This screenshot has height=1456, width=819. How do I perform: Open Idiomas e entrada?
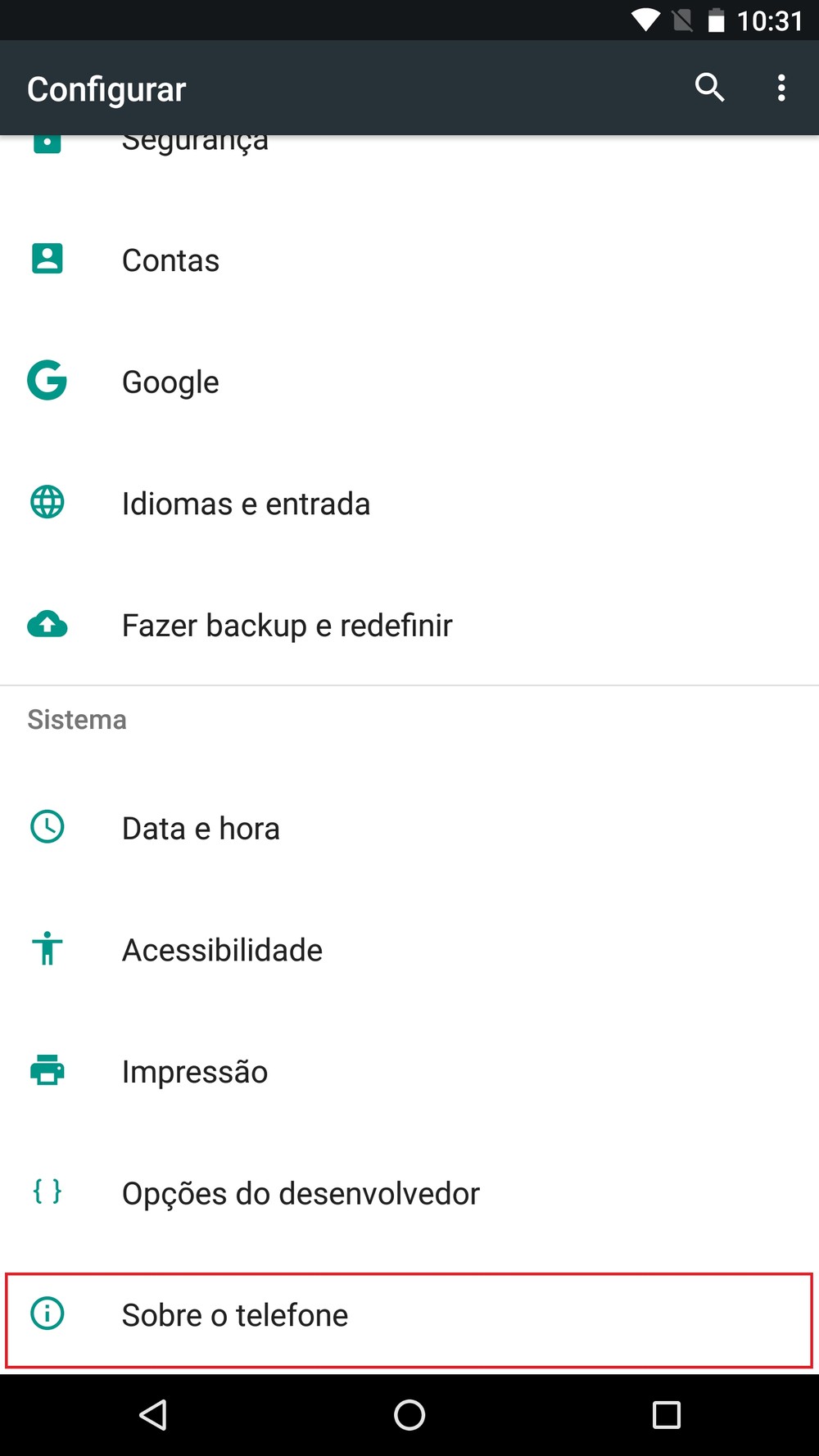(x=246, y=504)
